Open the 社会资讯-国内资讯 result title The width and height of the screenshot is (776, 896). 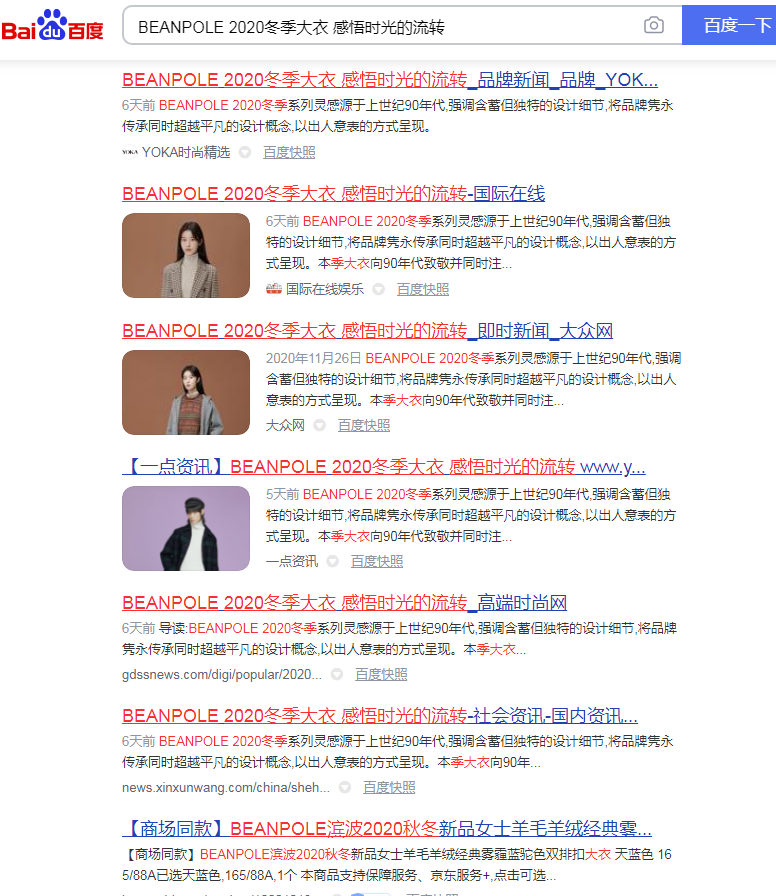(380, 716)
